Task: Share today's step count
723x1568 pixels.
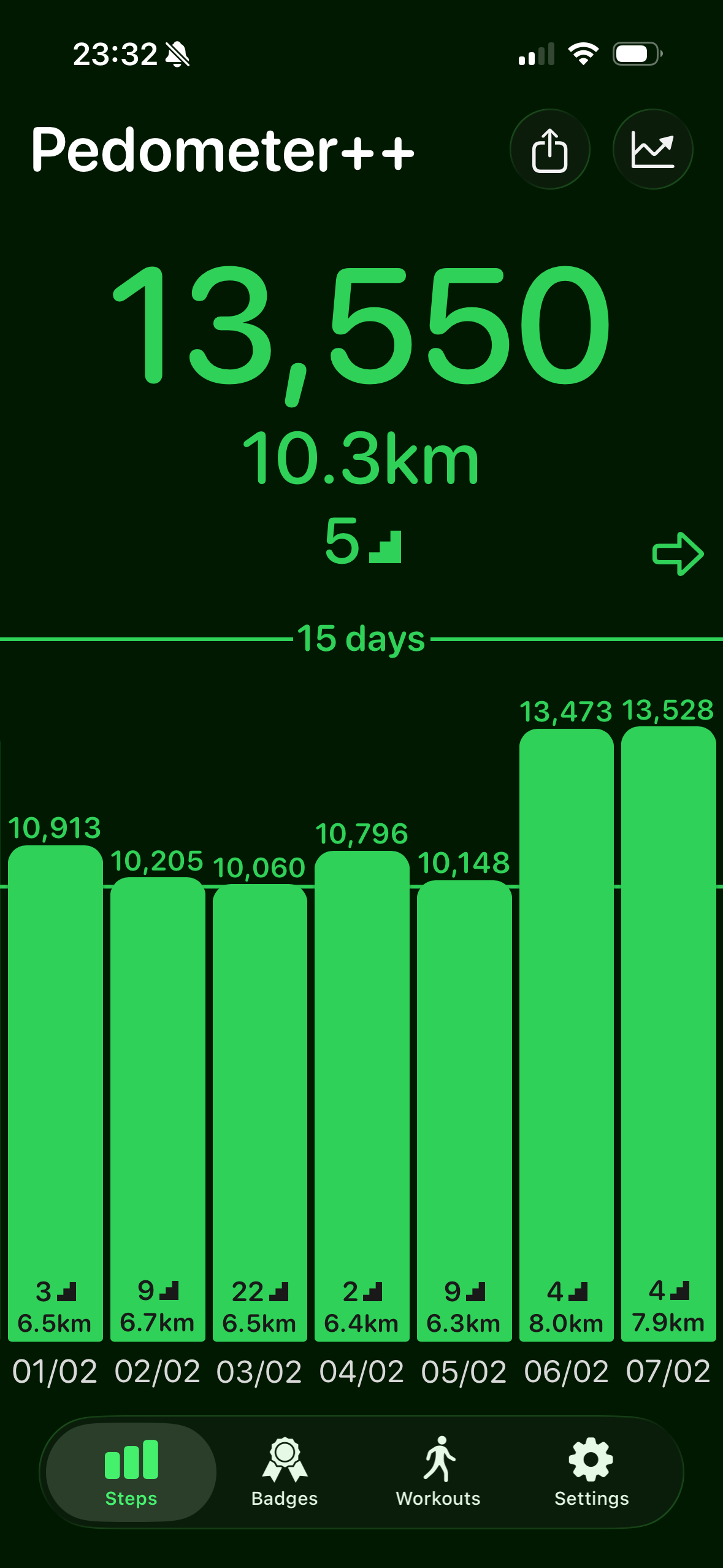Action: point(549,149)
